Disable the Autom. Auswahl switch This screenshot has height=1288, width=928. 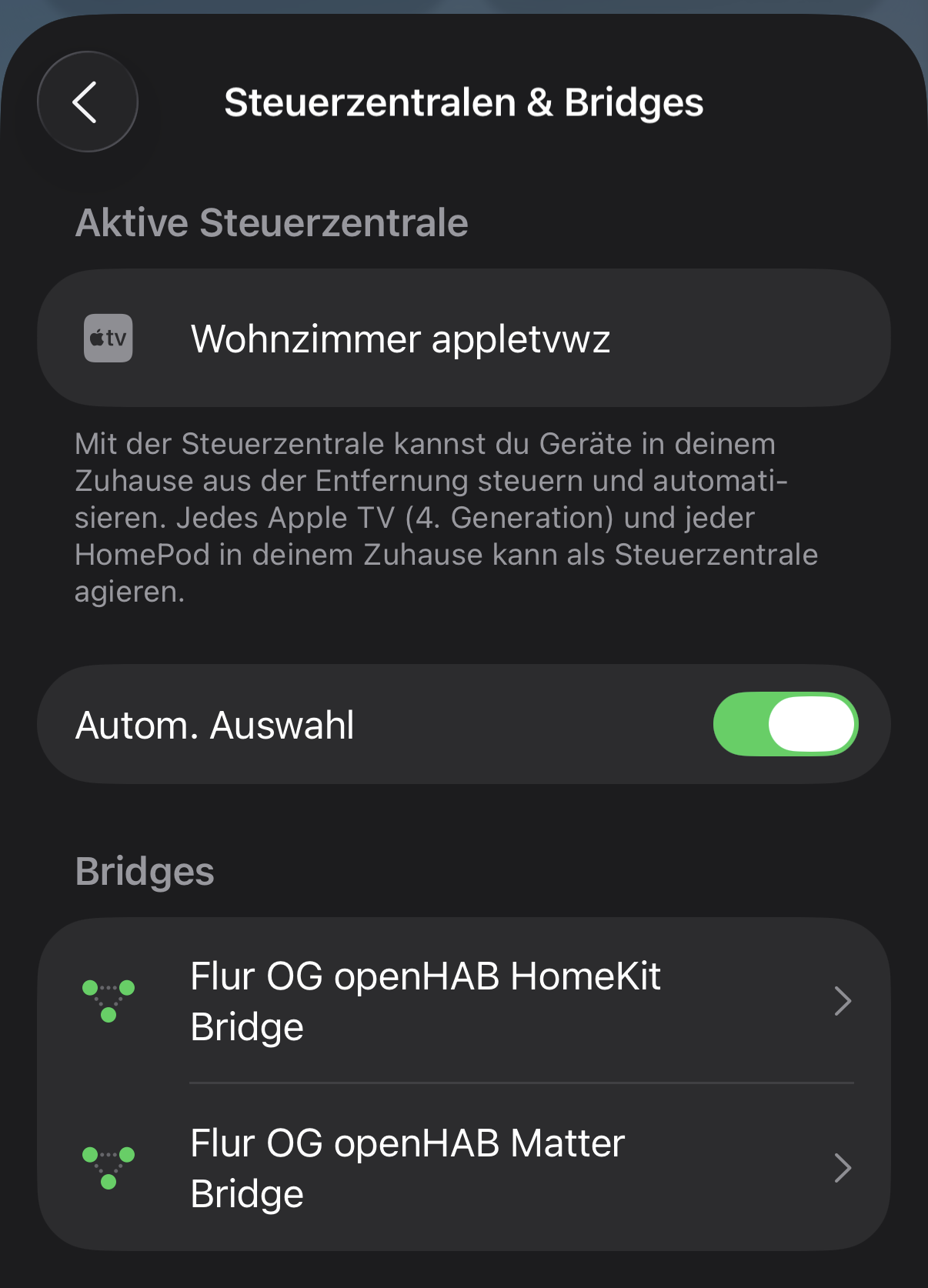click(785, 724)
